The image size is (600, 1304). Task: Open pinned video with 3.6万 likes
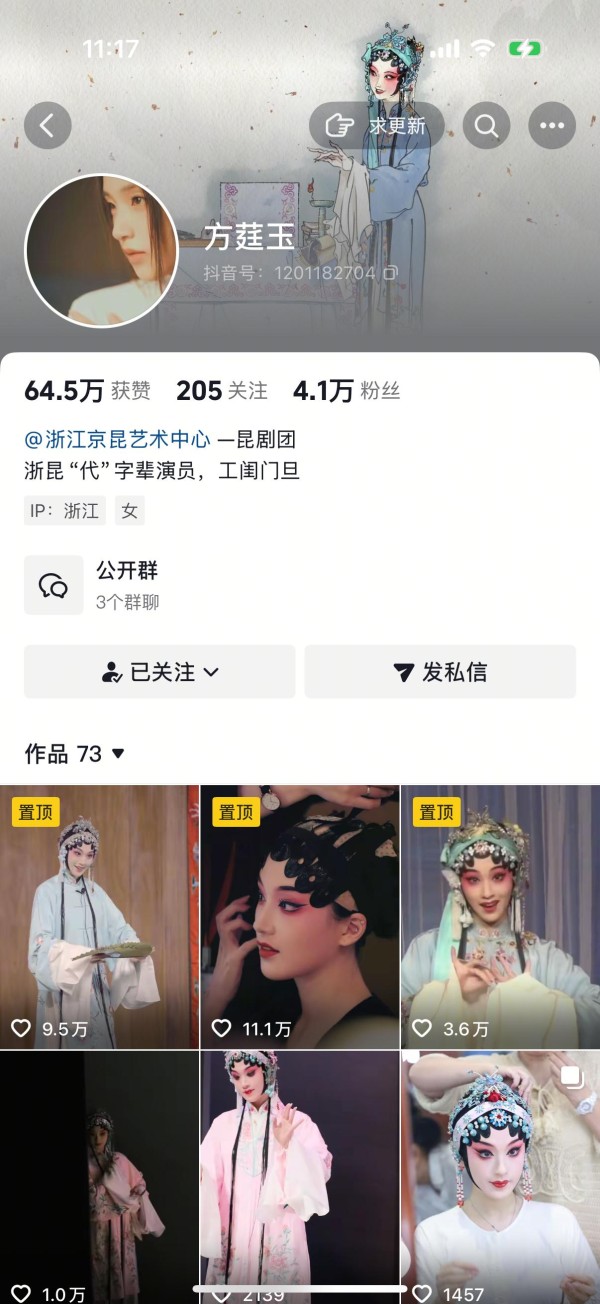(500, 915)
